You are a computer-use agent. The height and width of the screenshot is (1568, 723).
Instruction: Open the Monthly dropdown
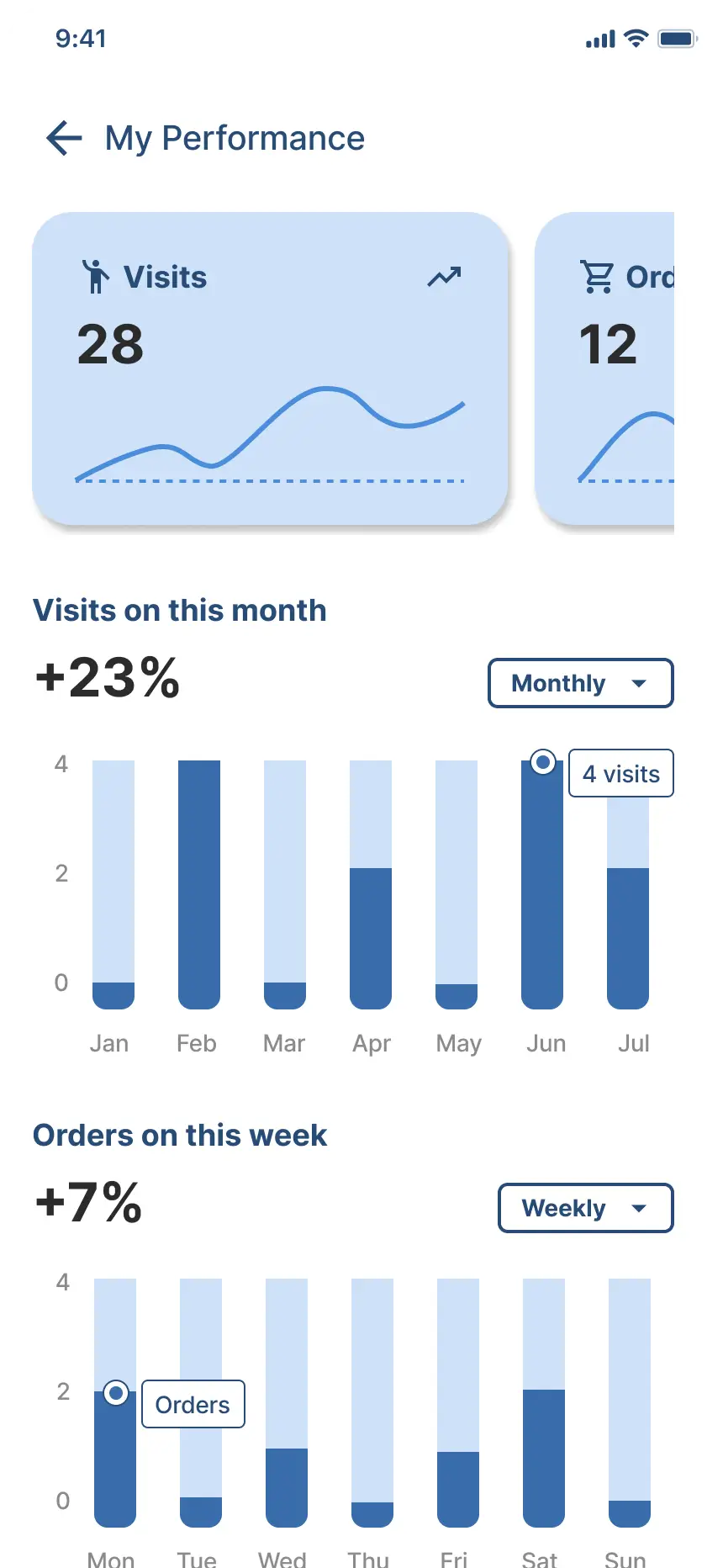[x=580, y=683]
